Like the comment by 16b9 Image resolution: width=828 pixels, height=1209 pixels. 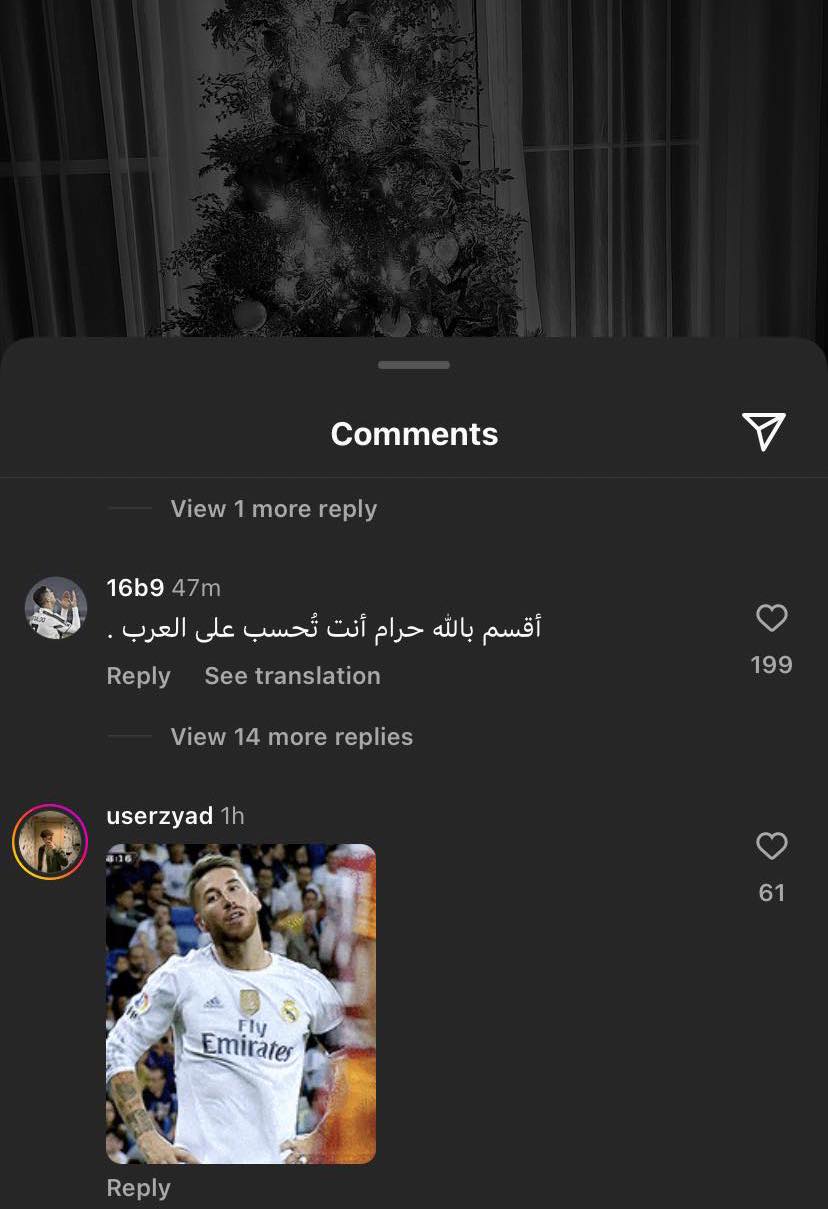pos(771,618)
